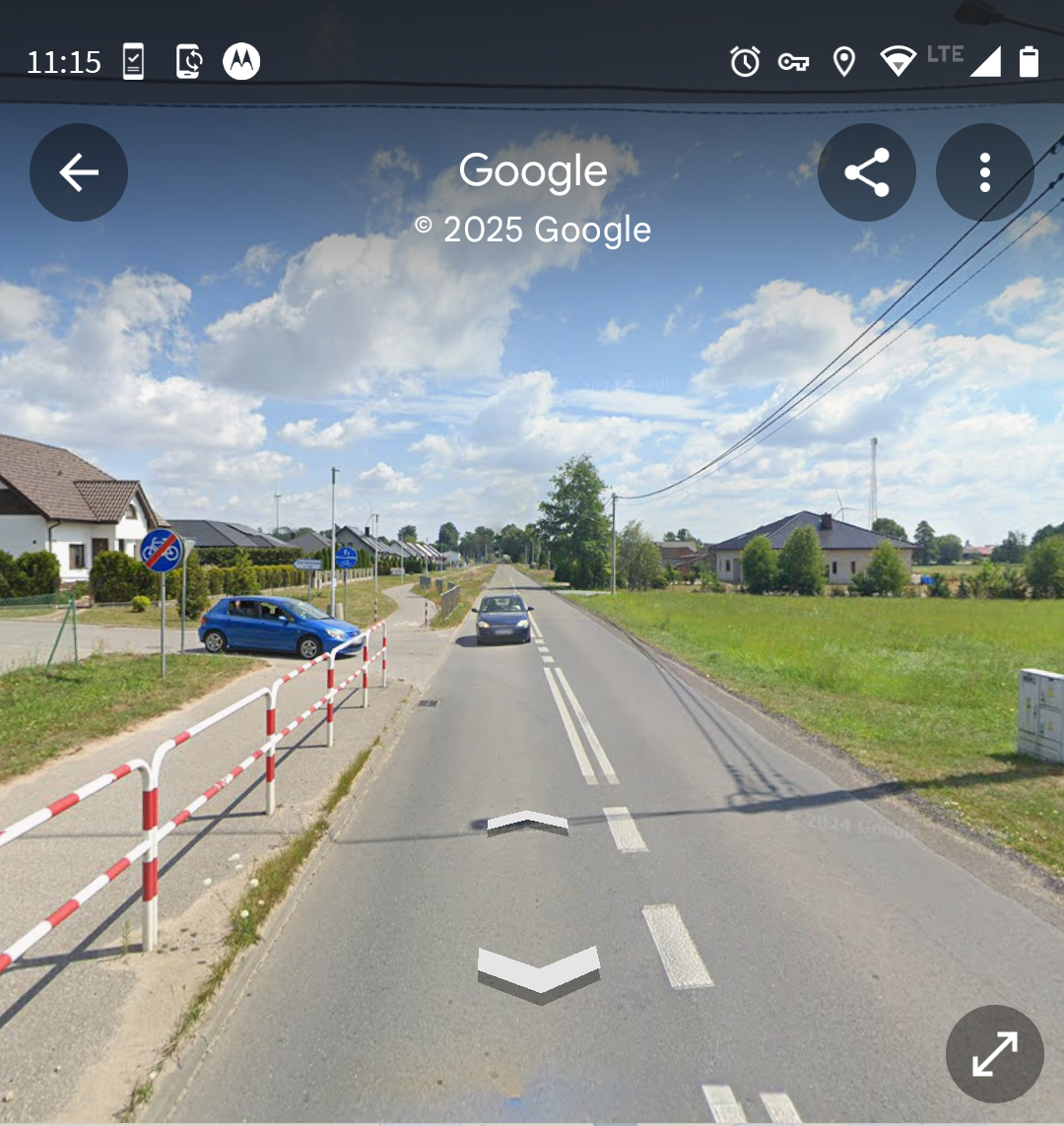
Task: Share this Street View location
Action: coord(867,172)
